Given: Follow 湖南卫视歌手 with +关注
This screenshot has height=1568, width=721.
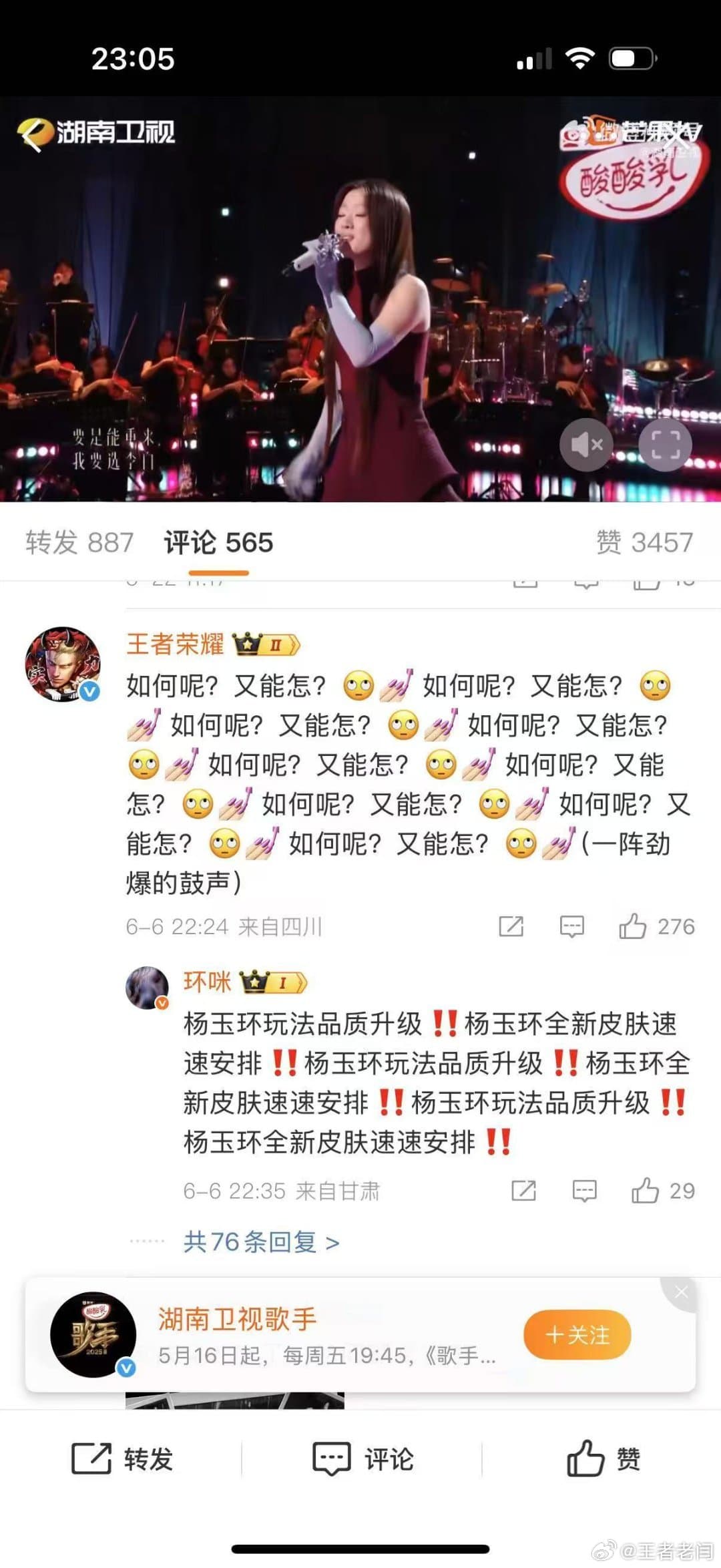Looking at the screenshot, I should (577, 1335).
